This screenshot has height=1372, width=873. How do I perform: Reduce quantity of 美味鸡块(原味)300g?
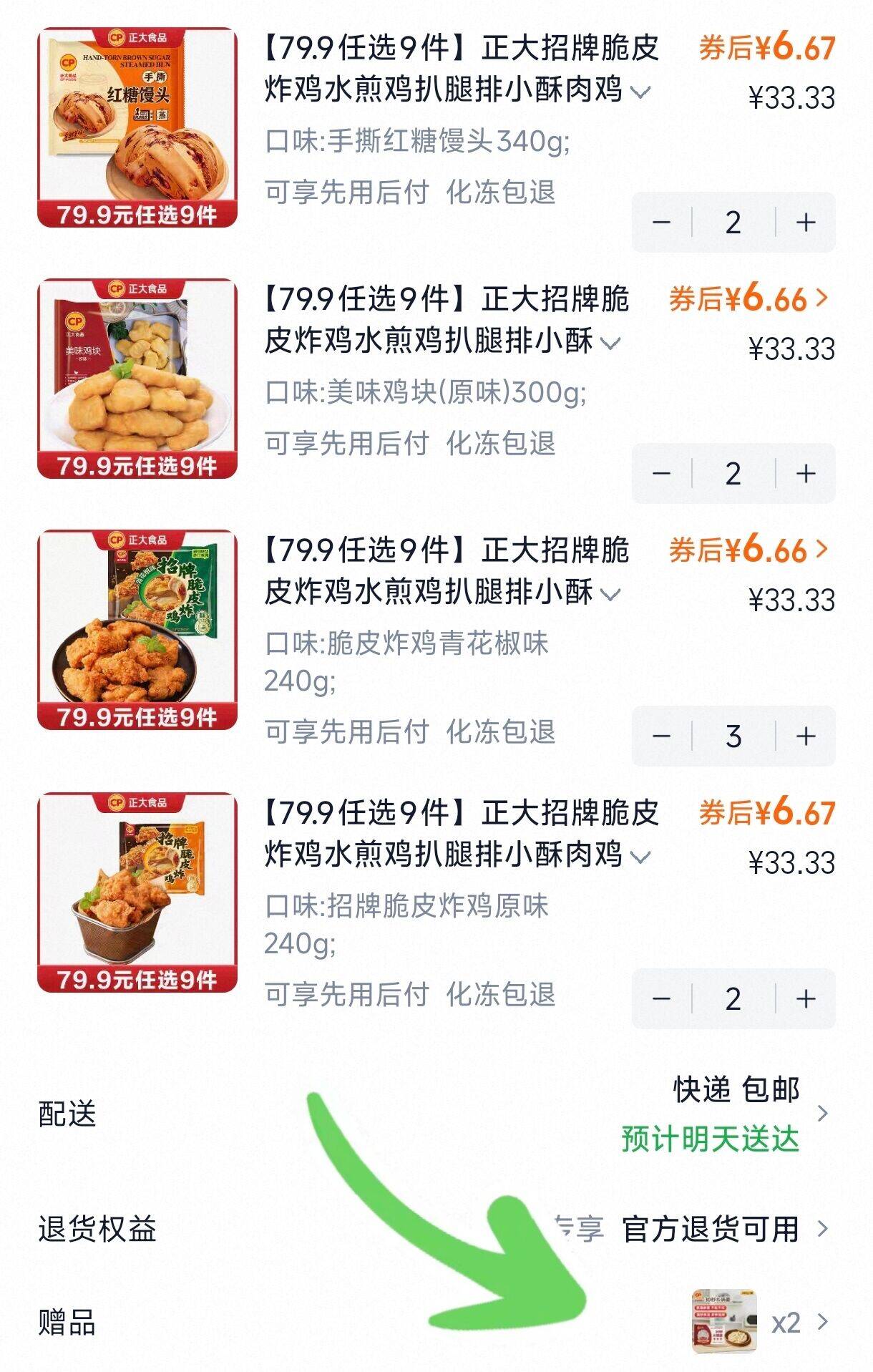[x=661, y=474]
